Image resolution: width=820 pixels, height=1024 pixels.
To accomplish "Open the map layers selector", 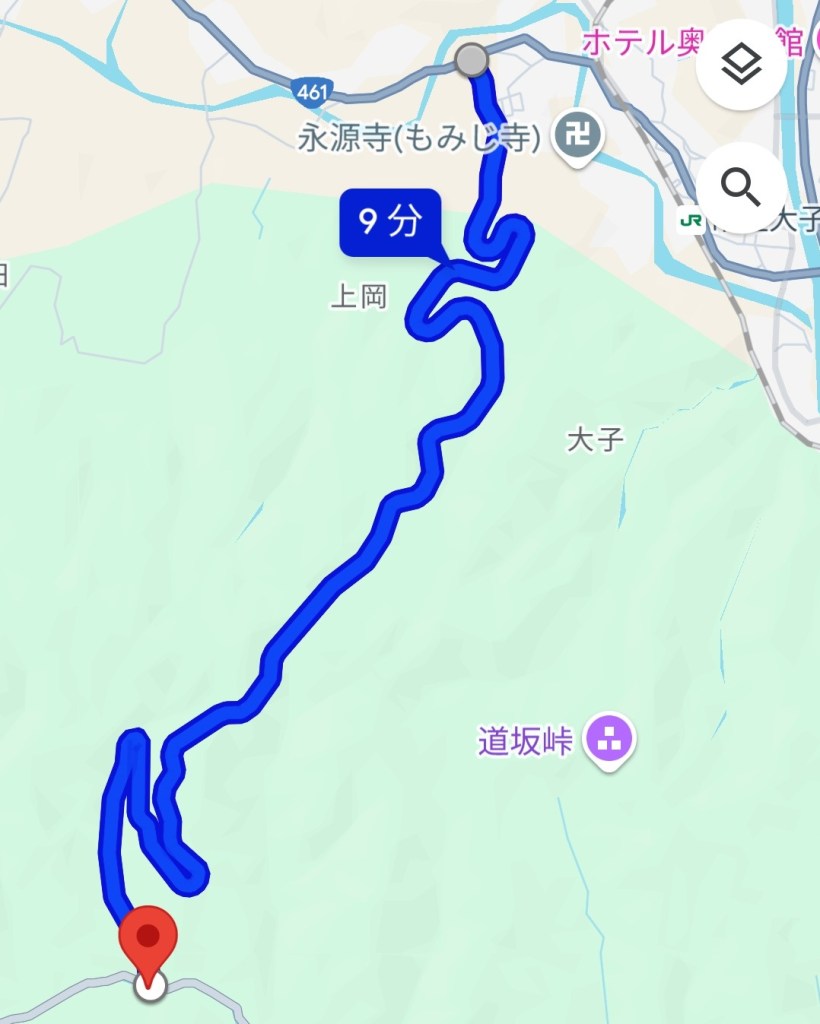I will [742, 65].
